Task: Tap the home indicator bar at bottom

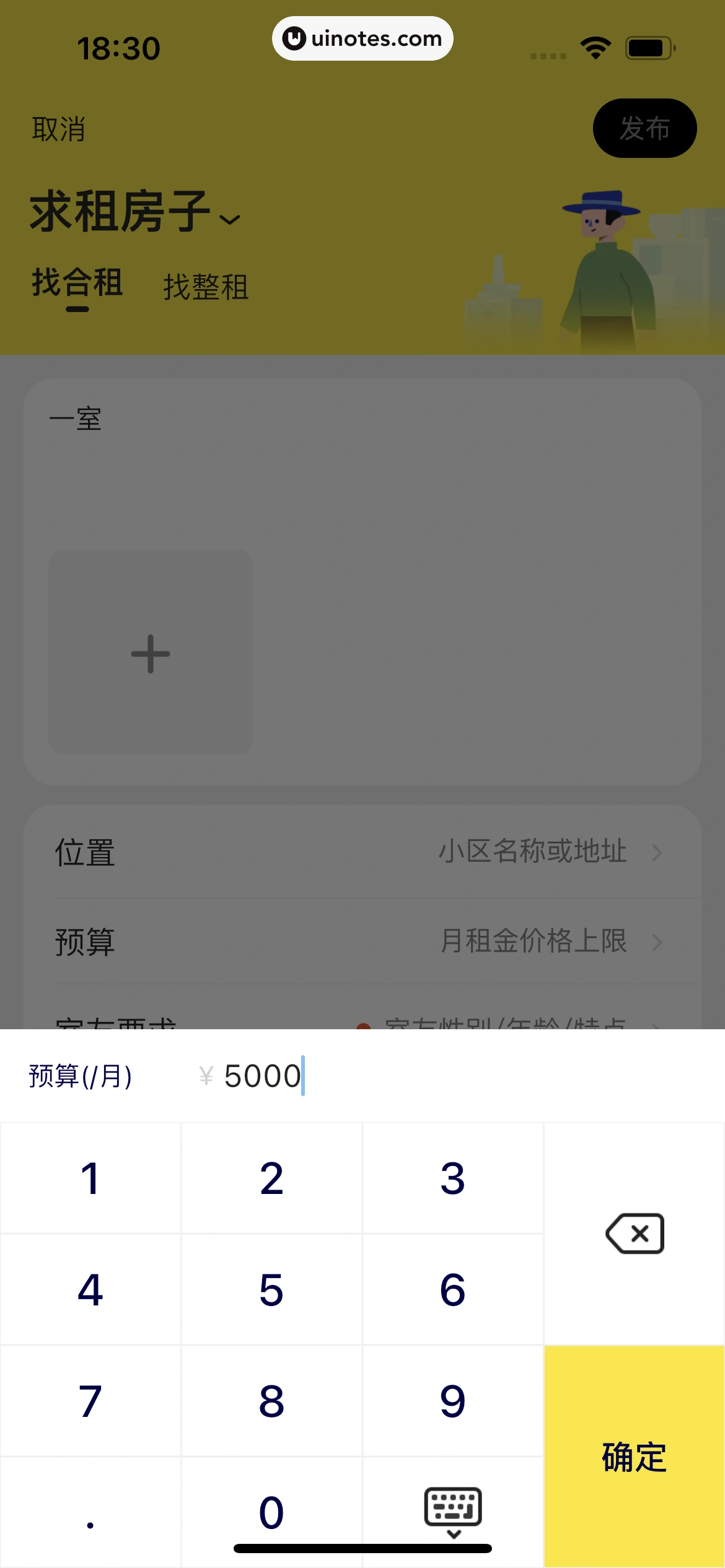Action: (362, 1548)
